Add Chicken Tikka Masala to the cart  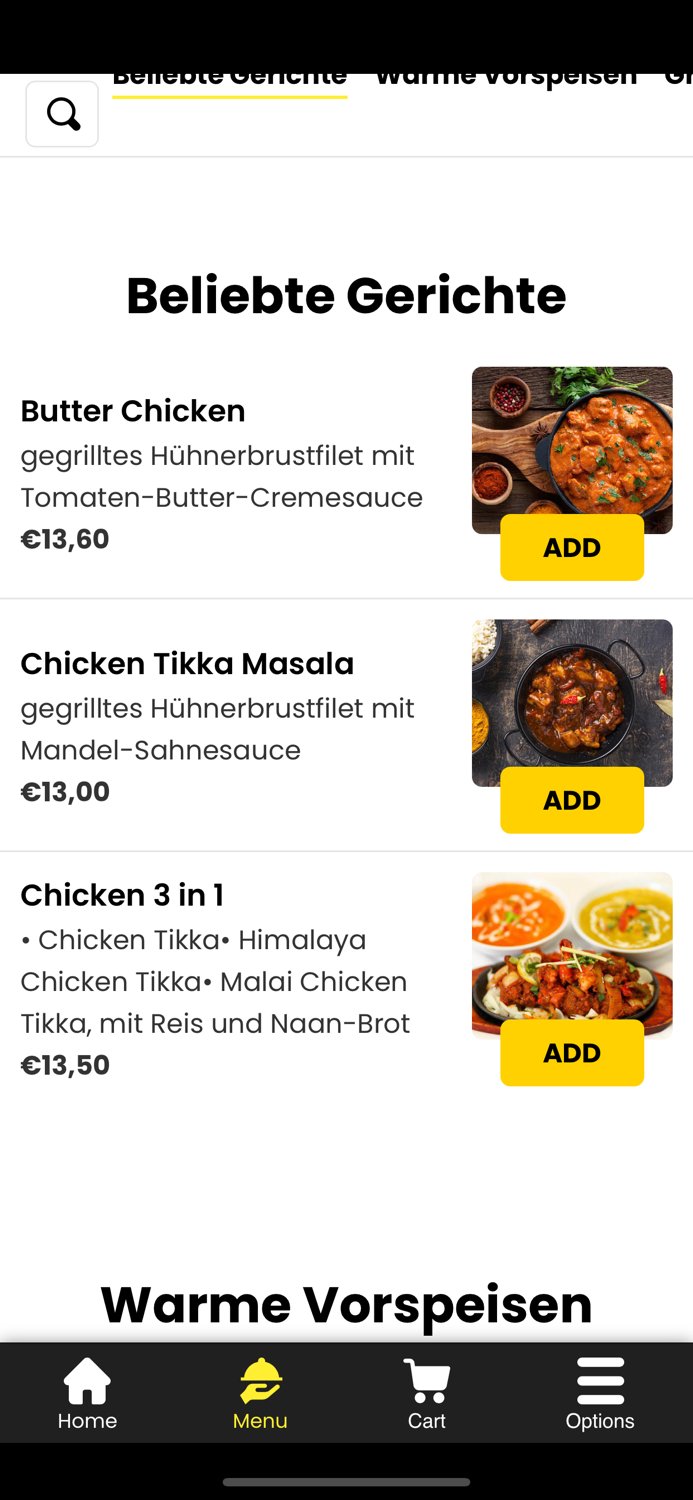[x=572, y=800]
